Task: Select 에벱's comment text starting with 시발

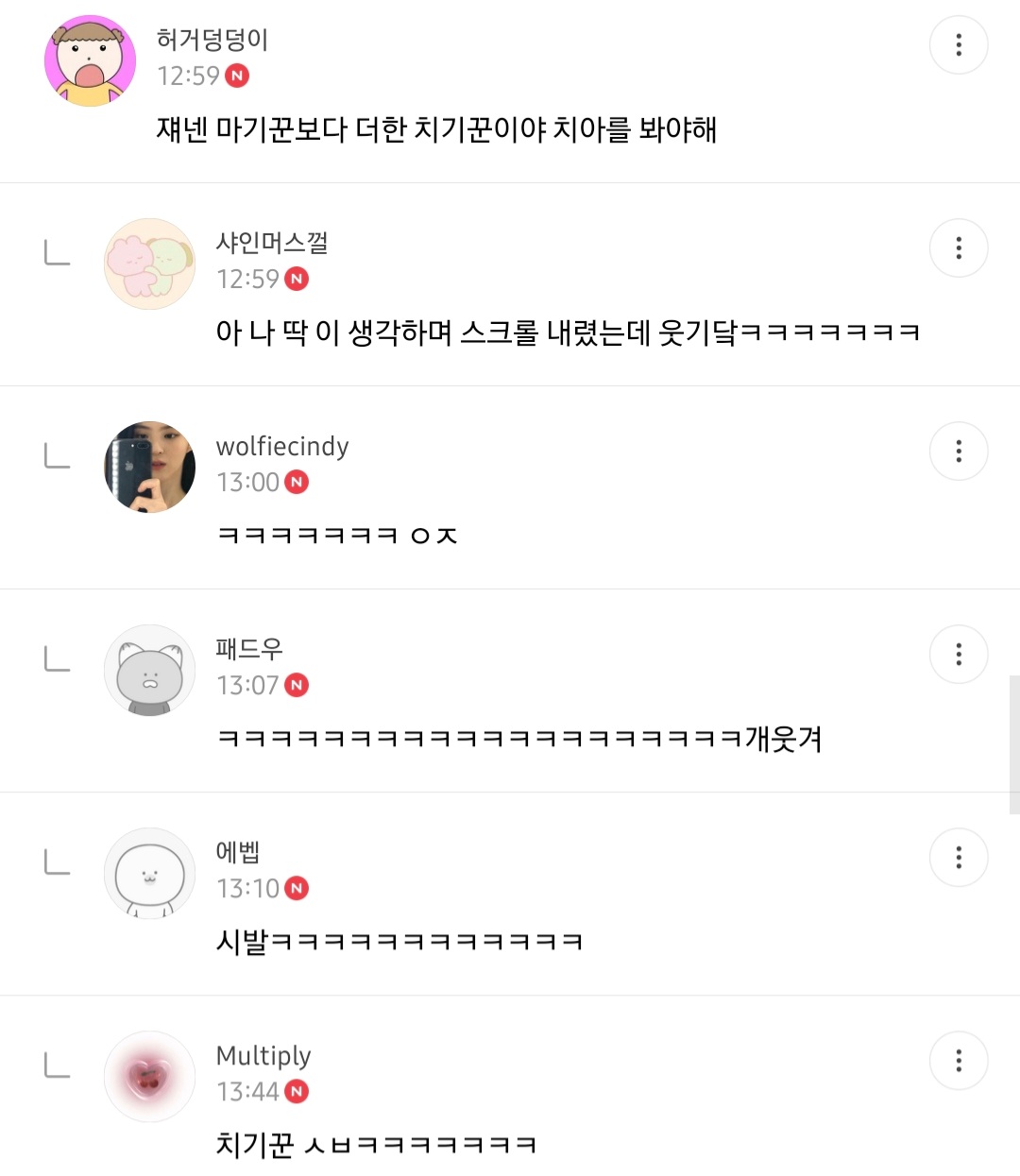Action: [397, 940]
